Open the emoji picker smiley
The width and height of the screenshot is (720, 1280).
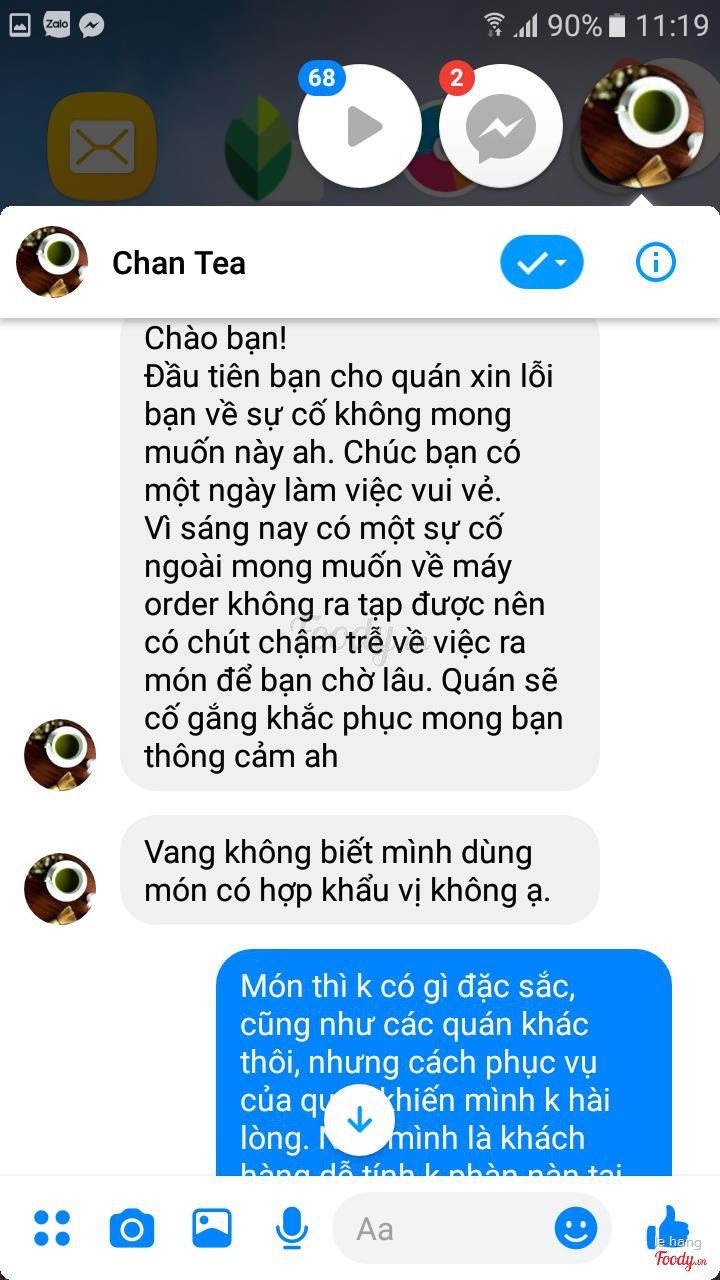pyautogui.click(x=576, y=1228)
